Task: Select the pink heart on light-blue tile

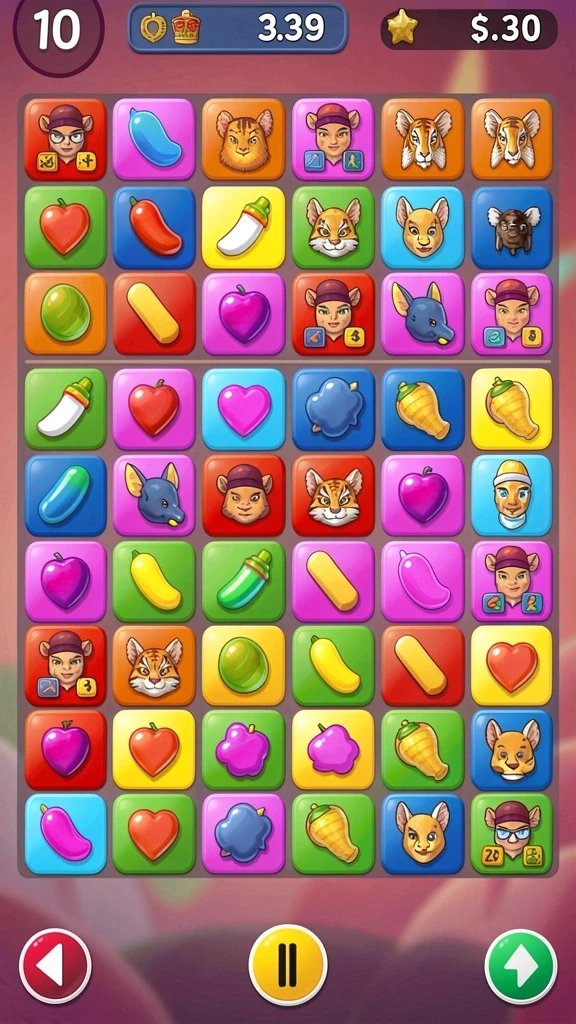Action: pyautogui.click(x=243, y=409)
